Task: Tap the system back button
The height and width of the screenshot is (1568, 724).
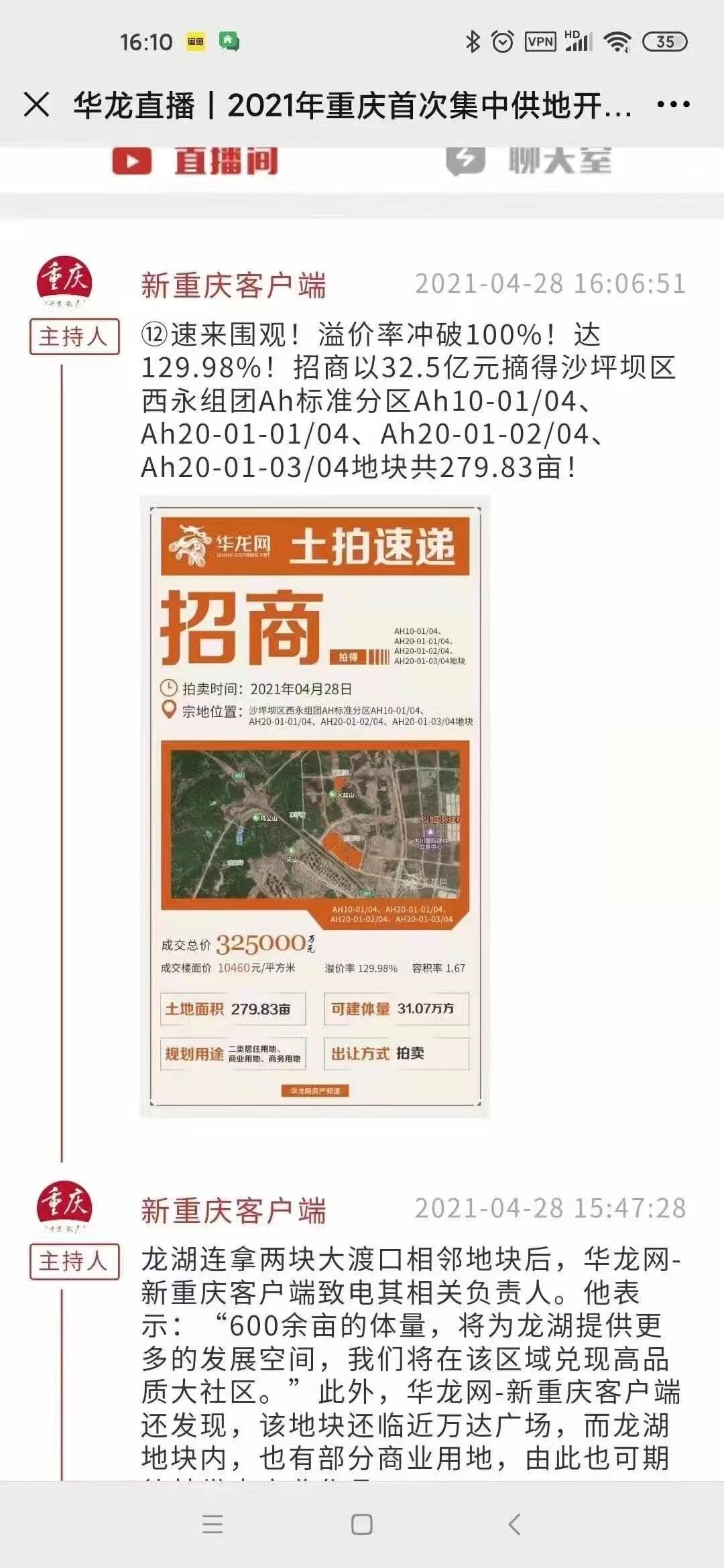Action: tap(514, 1524)
